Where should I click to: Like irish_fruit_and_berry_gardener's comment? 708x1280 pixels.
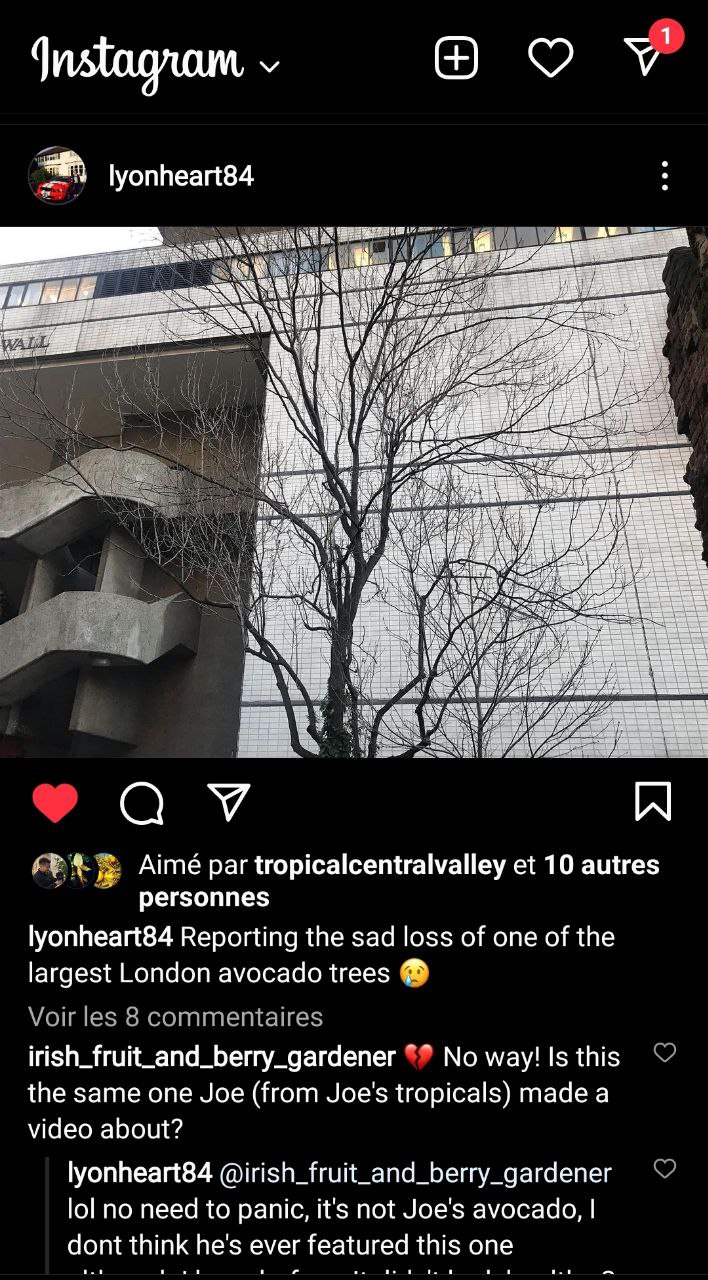pos(664,1052)
